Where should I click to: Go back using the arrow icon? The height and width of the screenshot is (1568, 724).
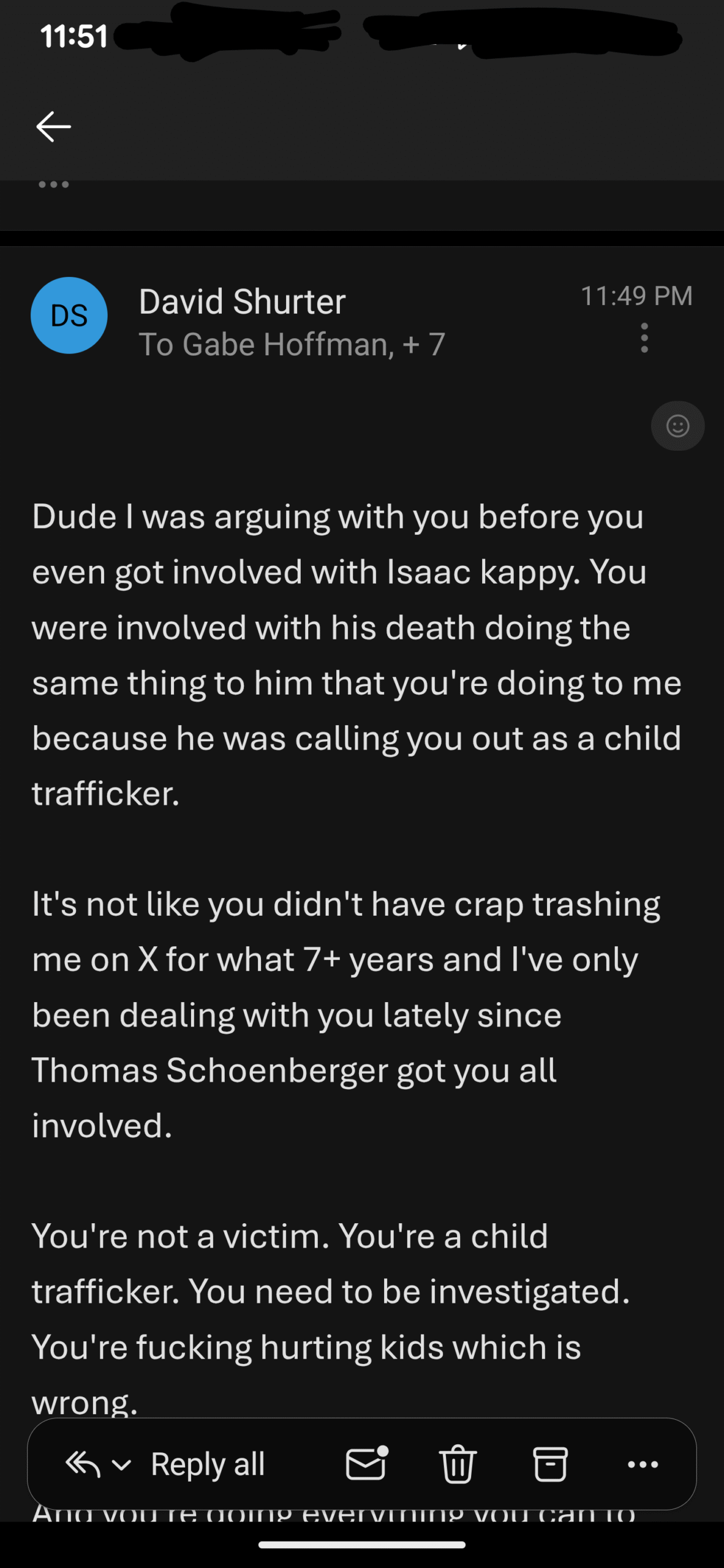54,127
